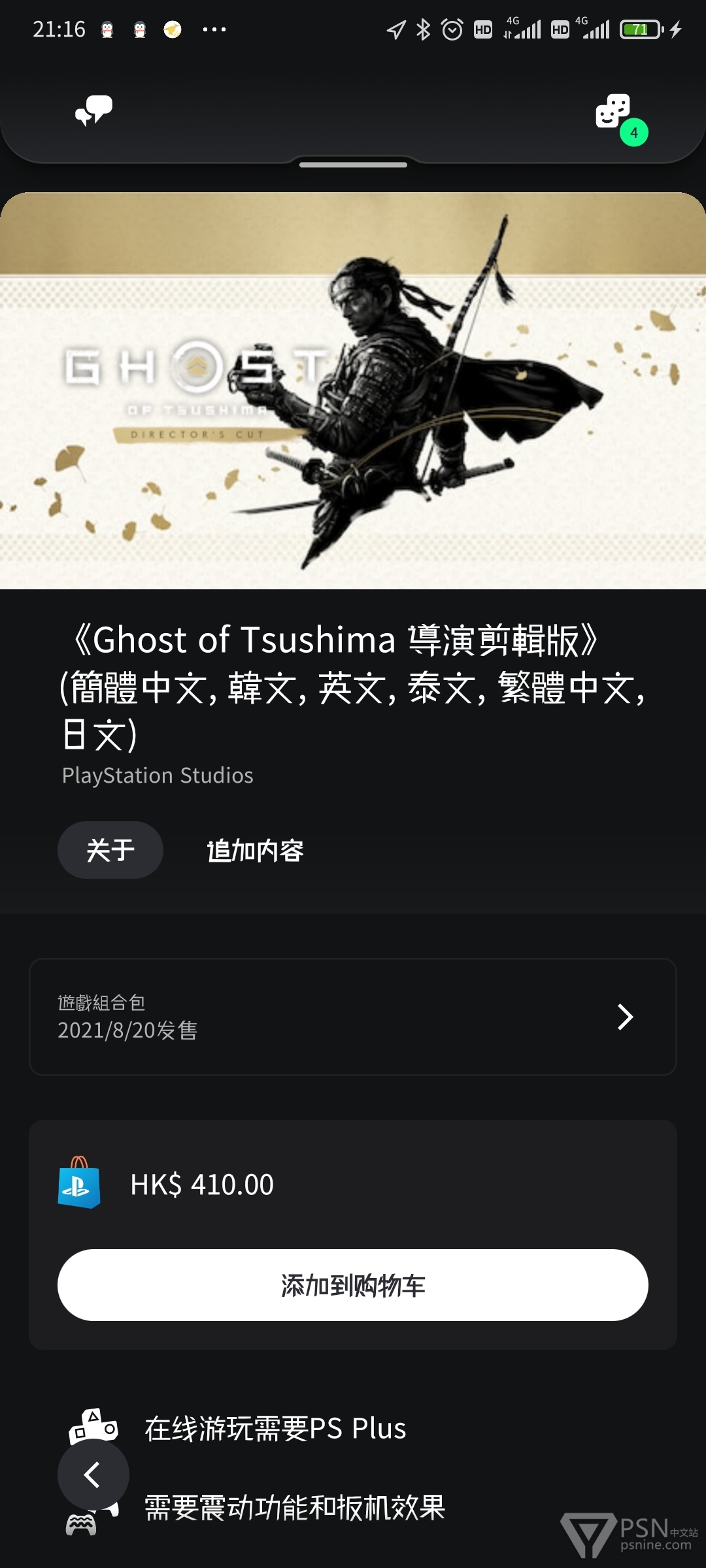Screen dimensions: 706x1568
Task: Open the friends icon with the 4 badge
Action: [x=614, y=113]
